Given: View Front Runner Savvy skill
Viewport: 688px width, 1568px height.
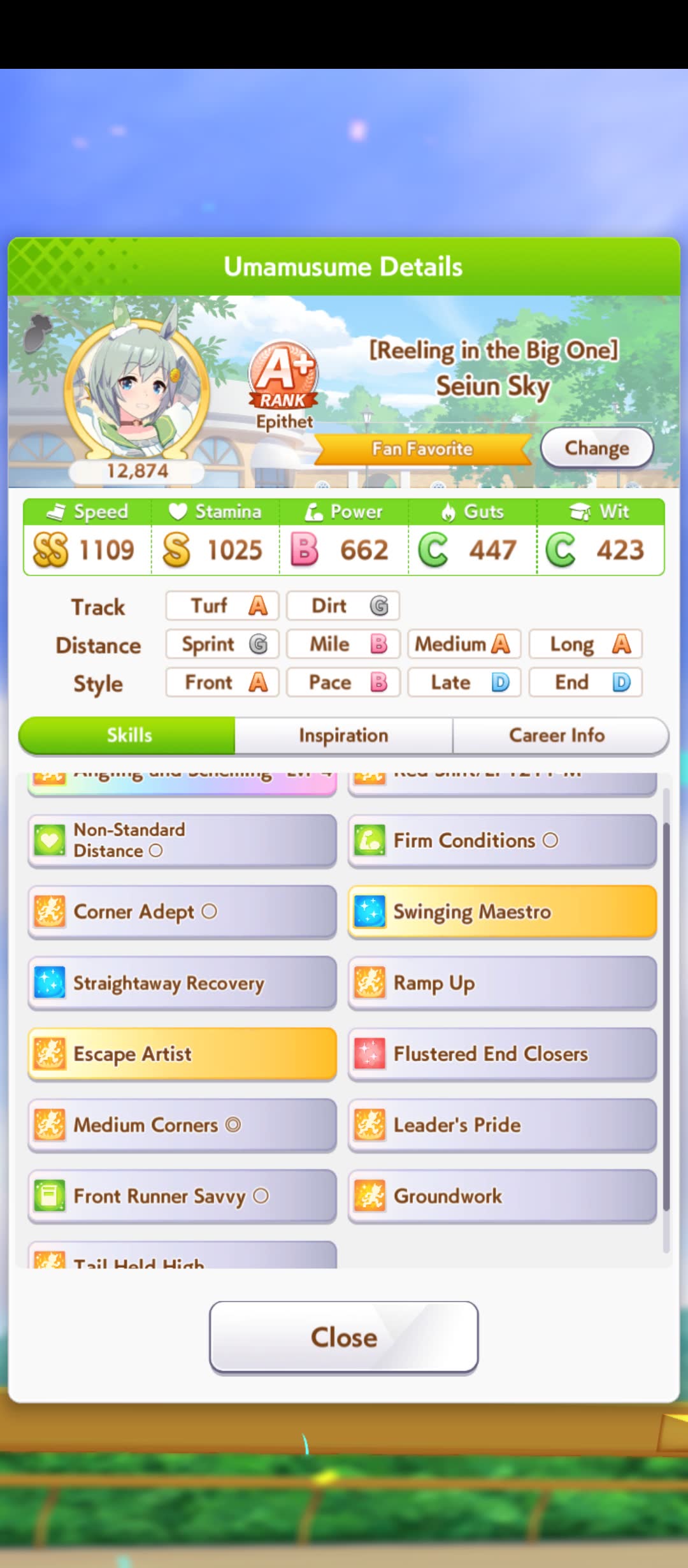Looking at the screenshot, I should tap(182, 1196).
